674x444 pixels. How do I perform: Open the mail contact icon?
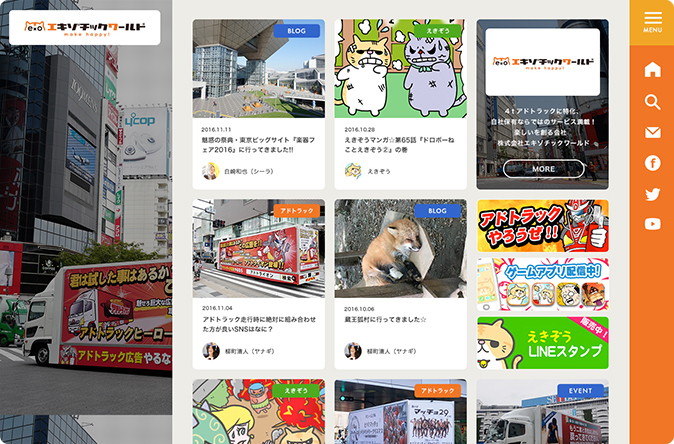pos(652,132)
